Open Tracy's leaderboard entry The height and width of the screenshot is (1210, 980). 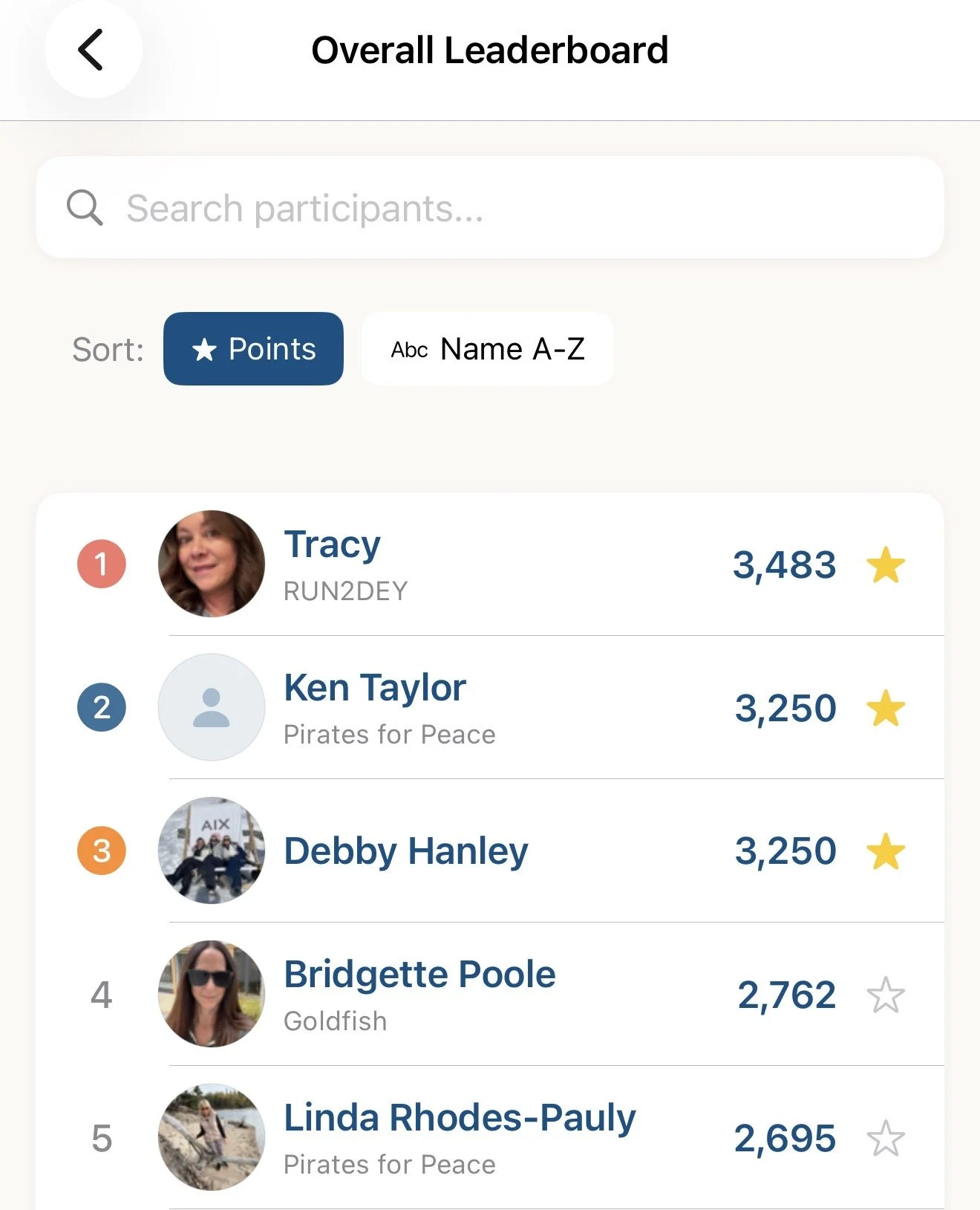pyautogui.click(x=490, y=565)
